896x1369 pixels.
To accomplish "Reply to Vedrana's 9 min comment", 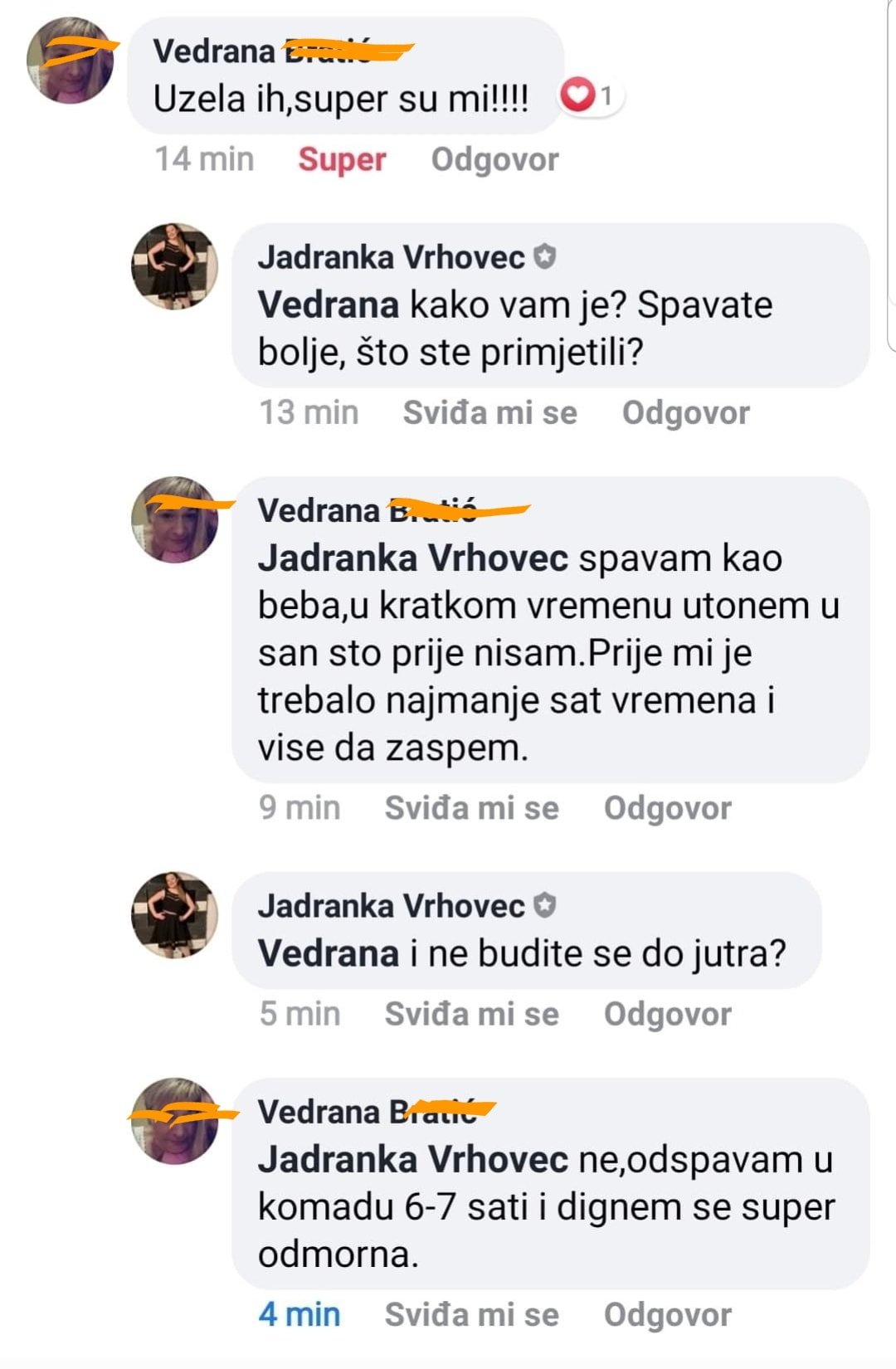I will click(x=667, y=808).
